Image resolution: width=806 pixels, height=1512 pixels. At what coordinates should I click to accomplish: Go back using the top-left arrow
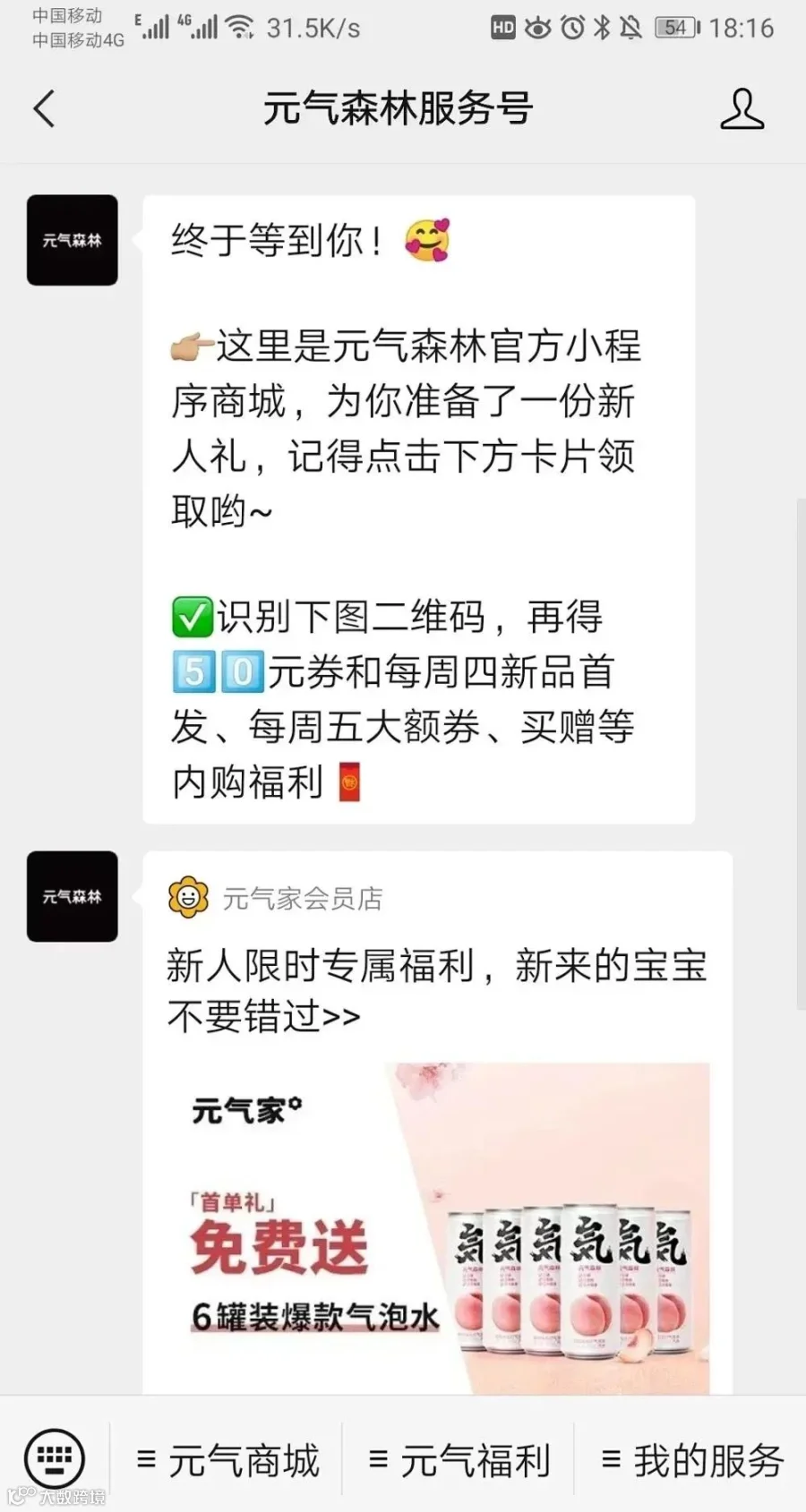(x=44, y=109)
